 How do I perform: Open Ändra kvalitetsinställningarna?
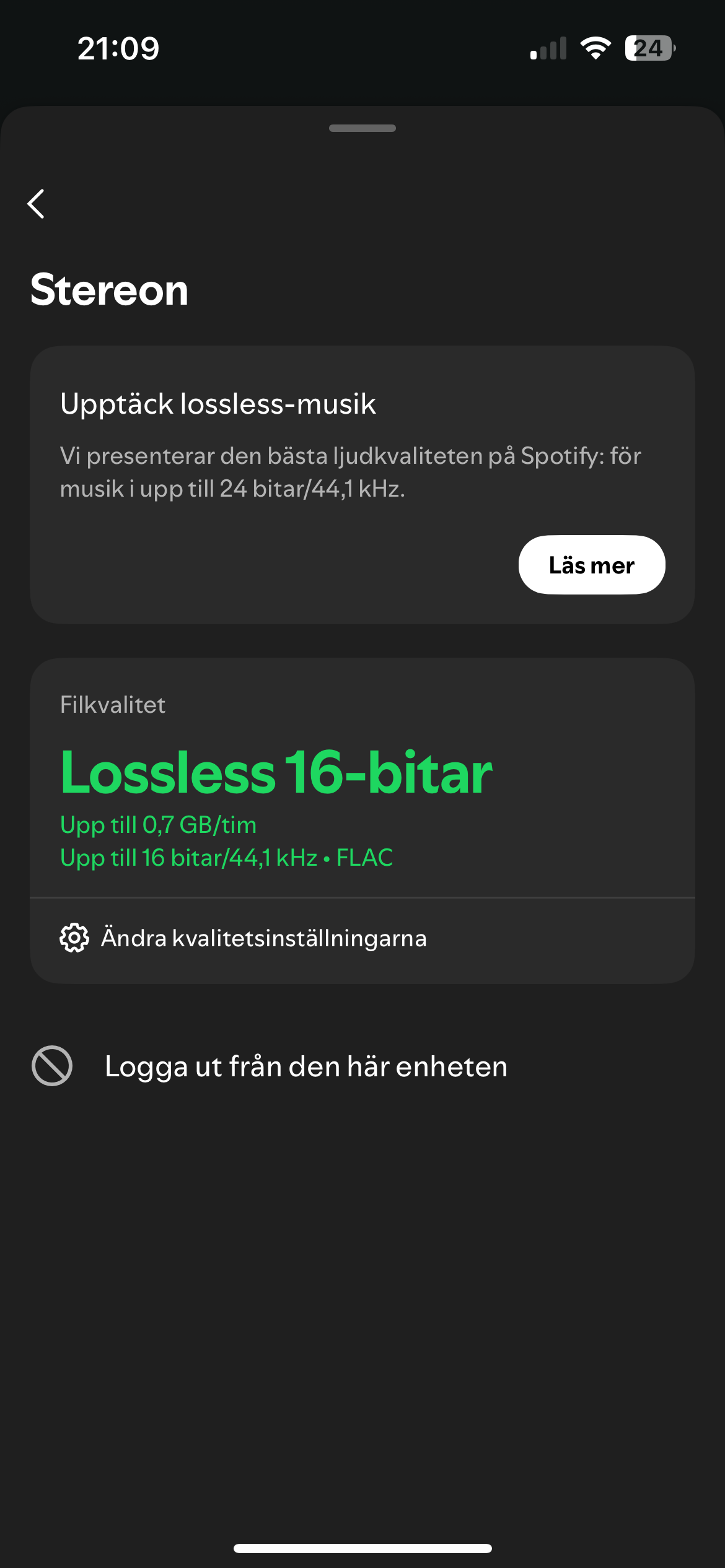[263, 938]
